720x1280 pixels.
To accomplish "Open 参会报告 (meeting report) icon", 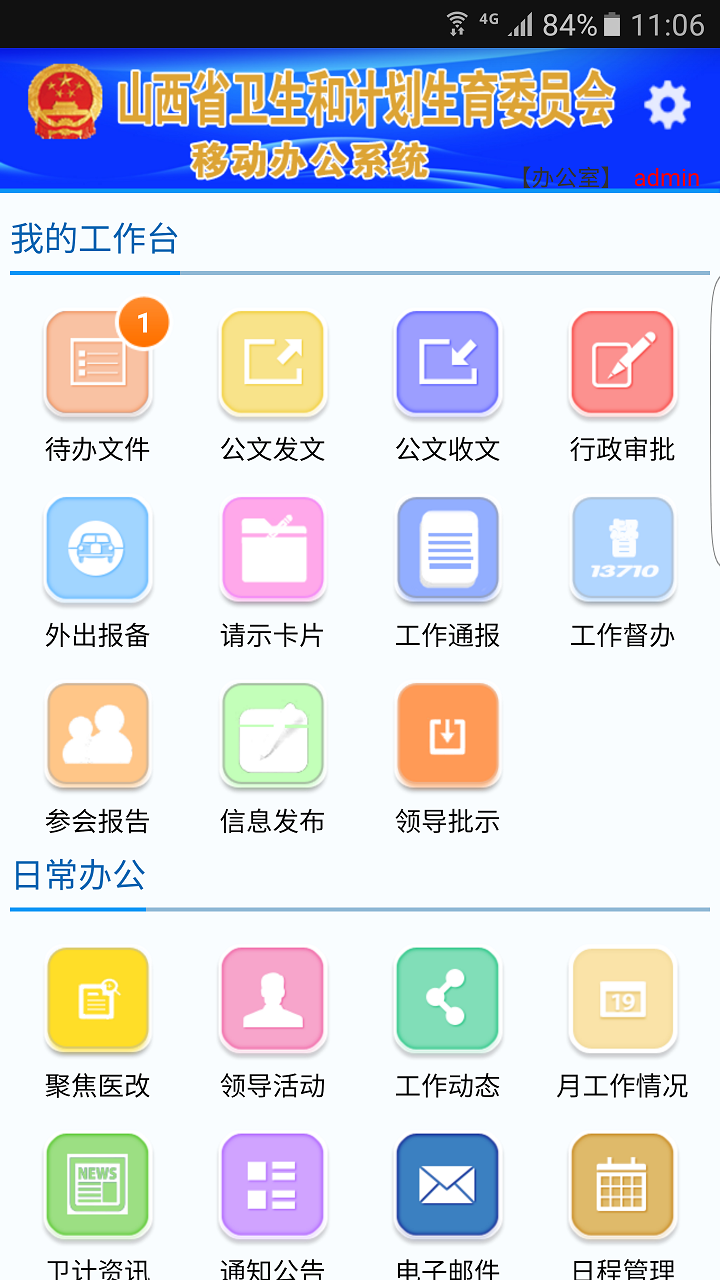I will (97, 735).
